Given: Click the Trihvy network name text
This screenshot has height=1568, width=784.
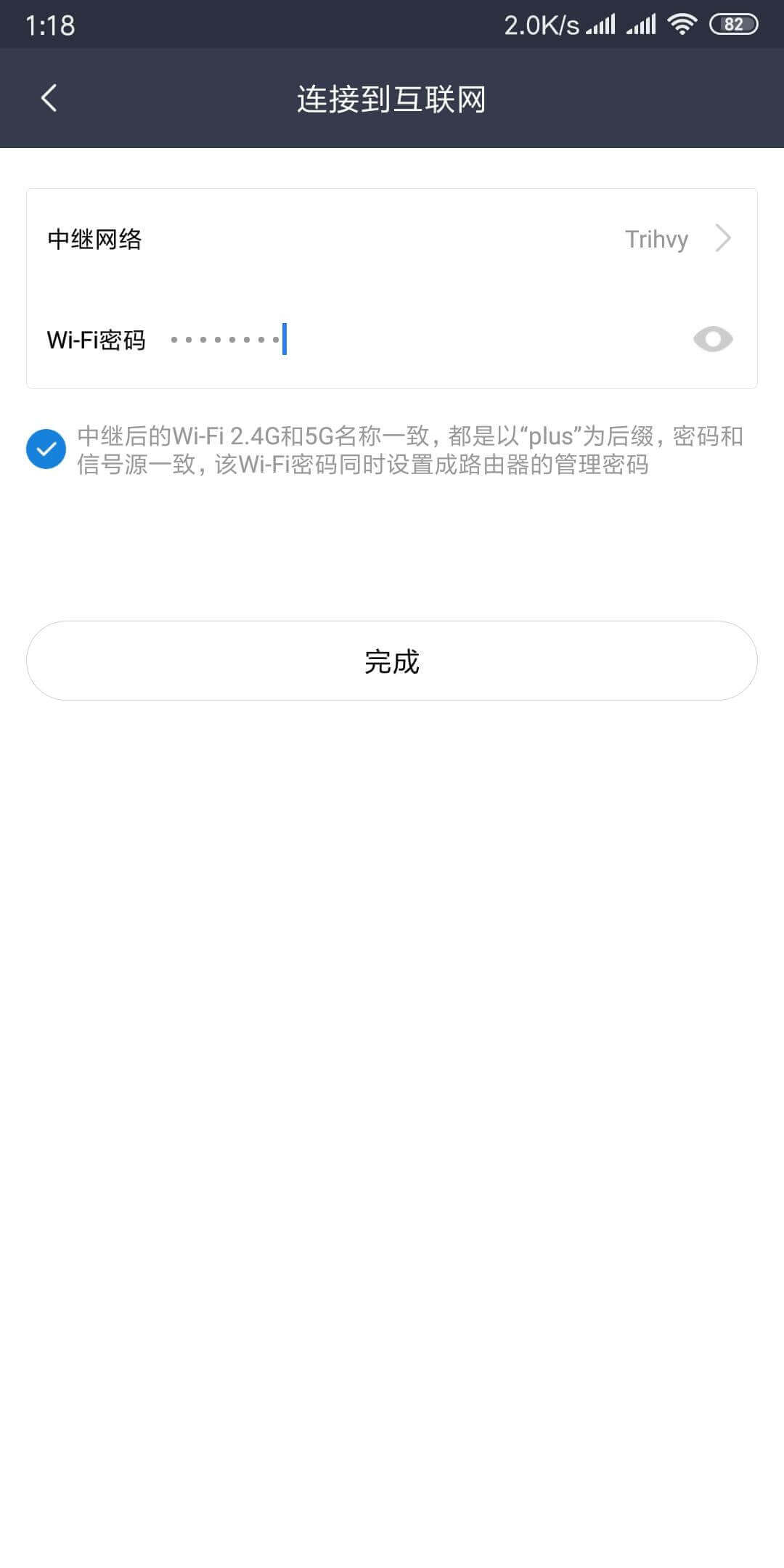Looking at the screenshot, I should [656, 239].
